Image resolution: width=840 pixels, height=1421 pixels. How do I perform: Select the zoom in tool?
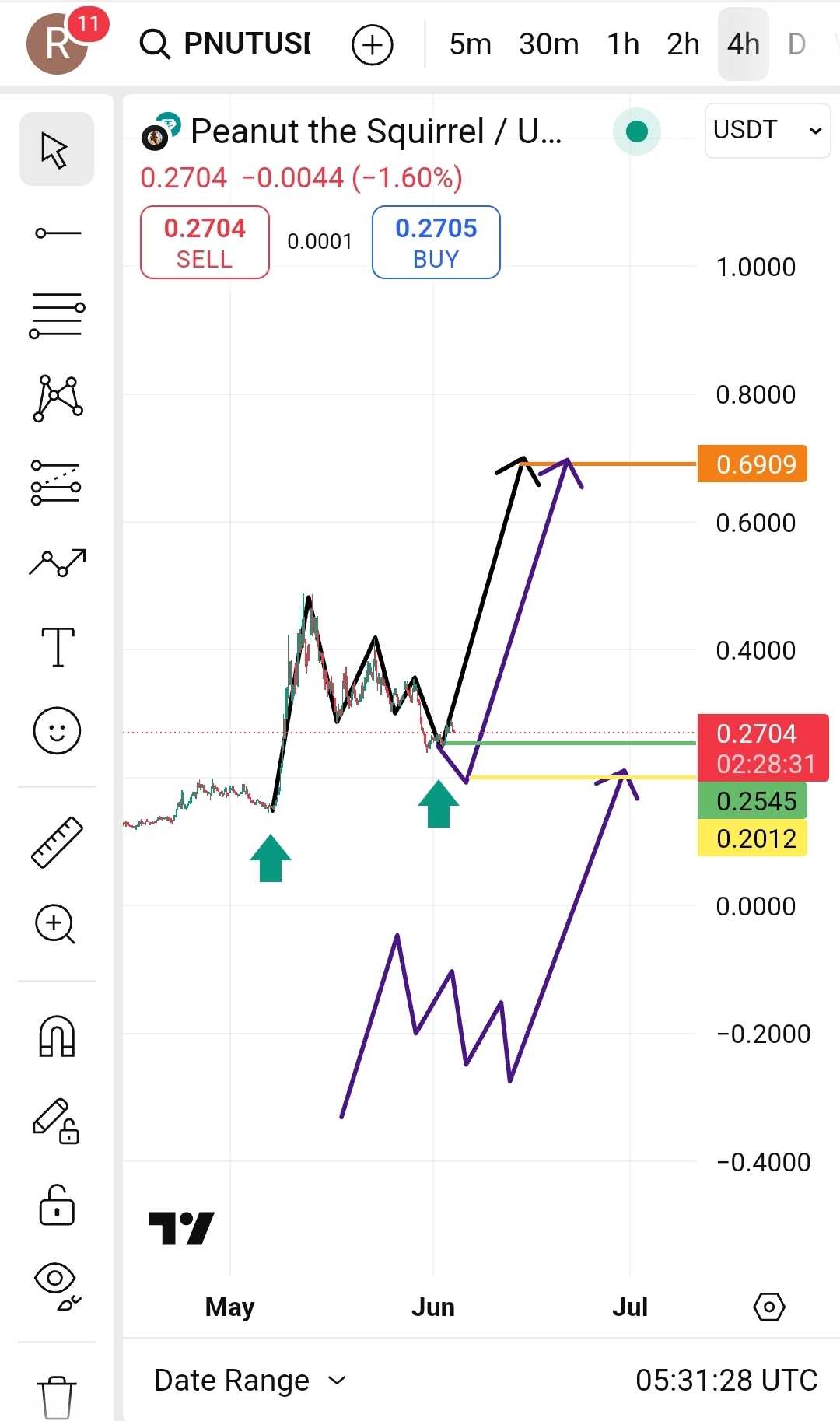tap(55, 924)
